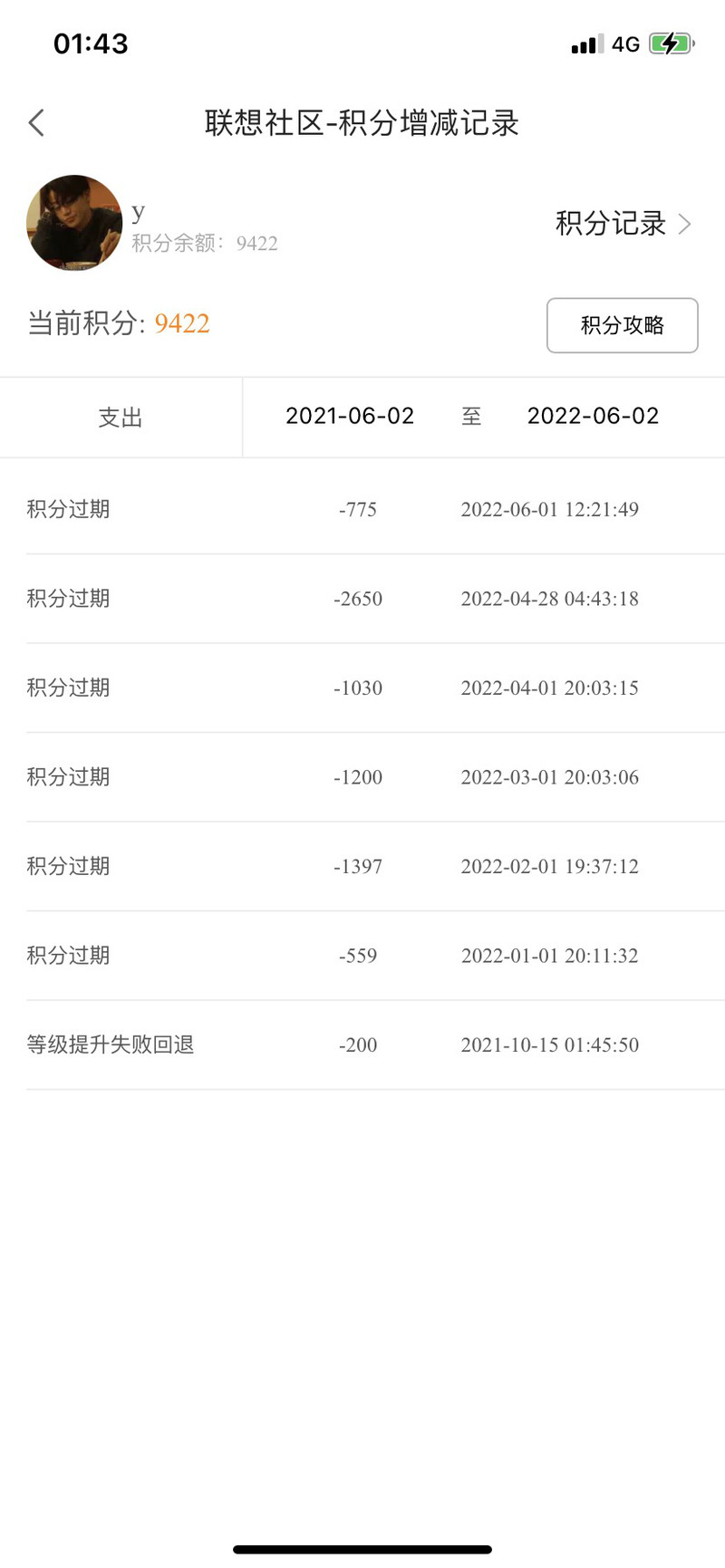Screen dimensions: 725x1568
Task: Open 积分记录 points record link
Action: [623, 224]
